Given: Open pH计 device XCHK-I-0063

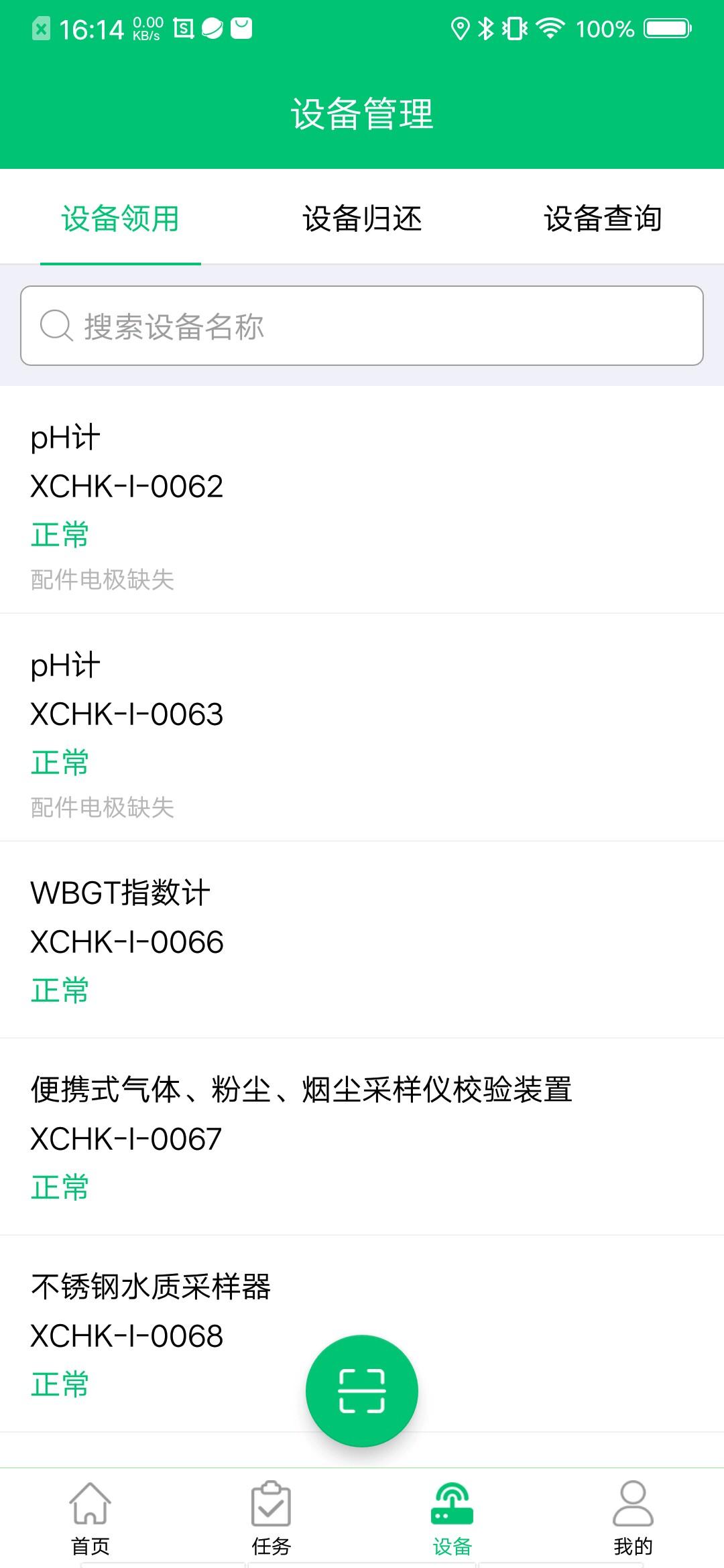Looking at the screenshot, I should click(x=362, y=727).
